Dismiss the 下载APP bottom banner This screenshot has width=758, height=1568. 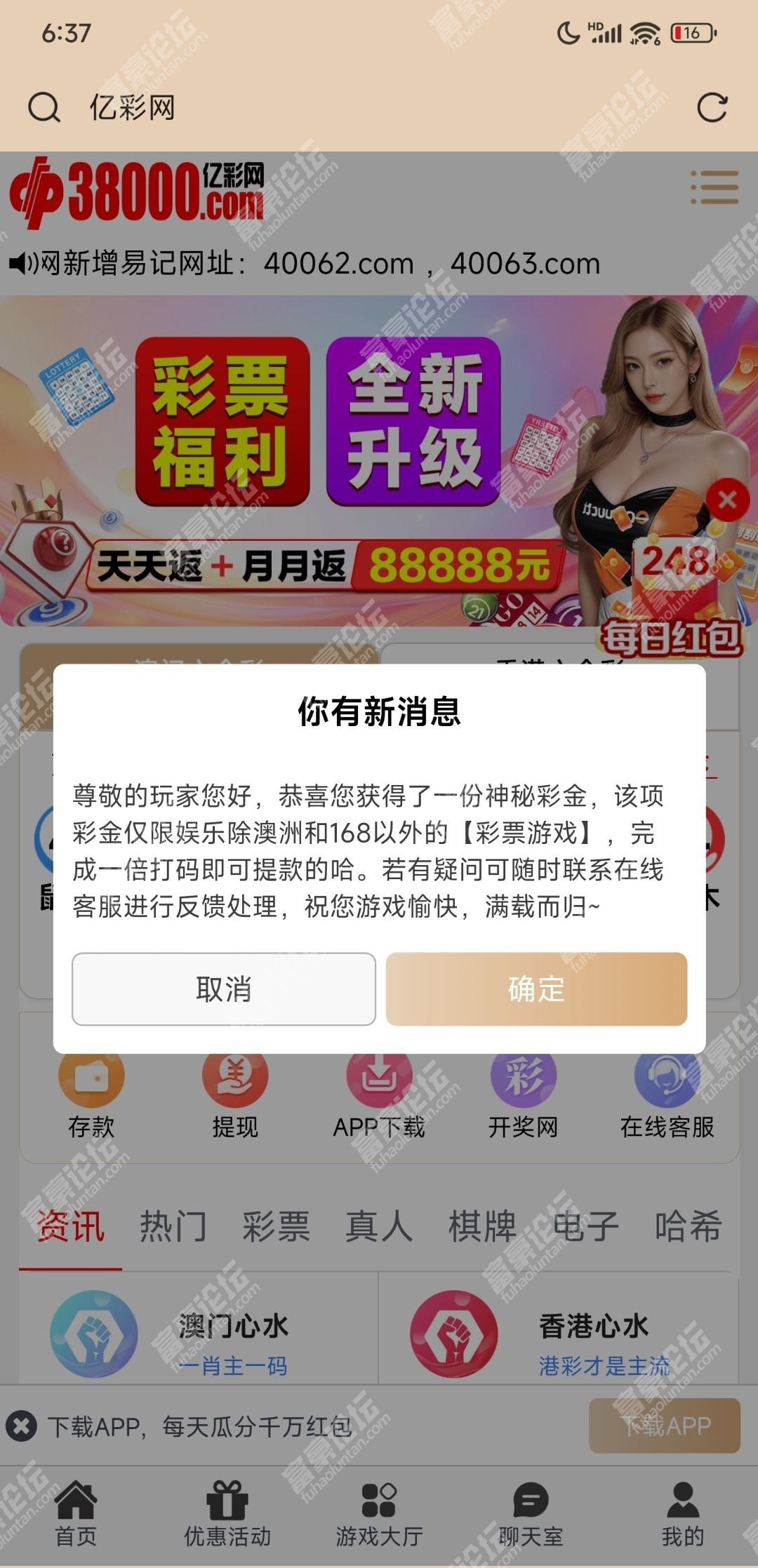21,1426
